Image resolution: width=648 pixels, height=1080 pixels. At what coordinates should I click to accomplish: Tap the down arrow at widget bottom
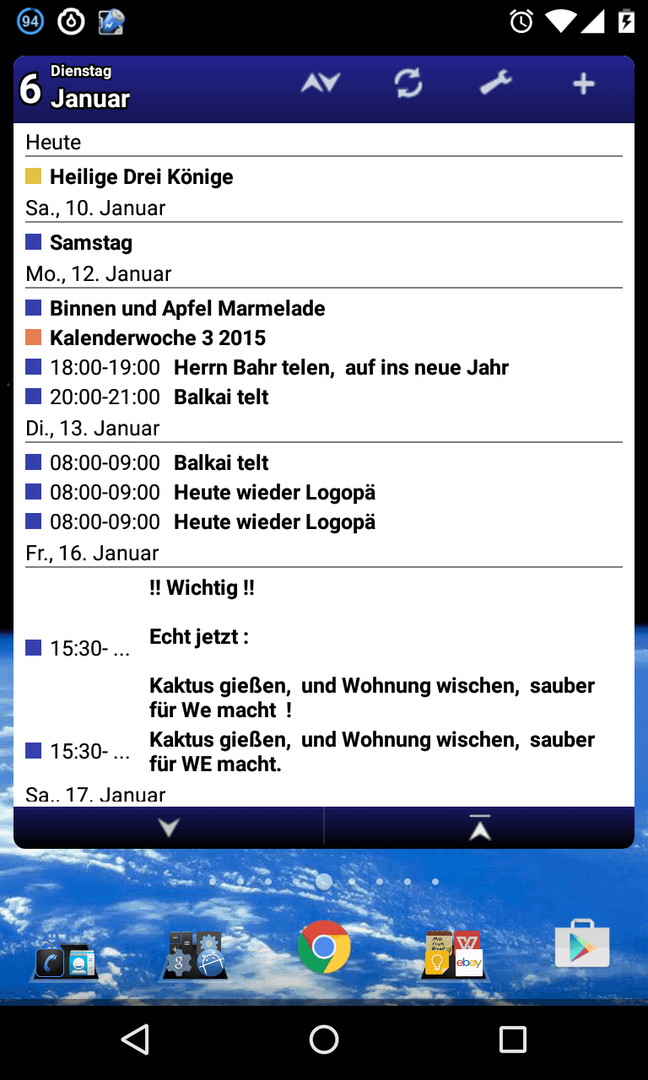pyautogui.click(x=169, y=827)
